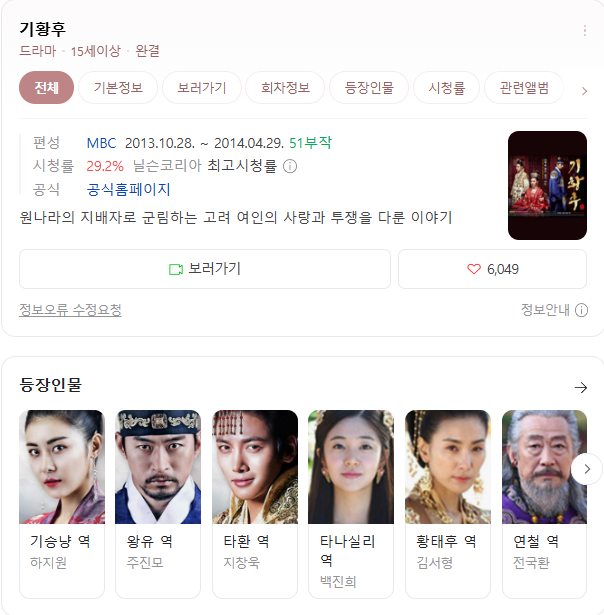Open the 시청률 chip
This screenshot has height=615, width=604.
pos(446,87)
